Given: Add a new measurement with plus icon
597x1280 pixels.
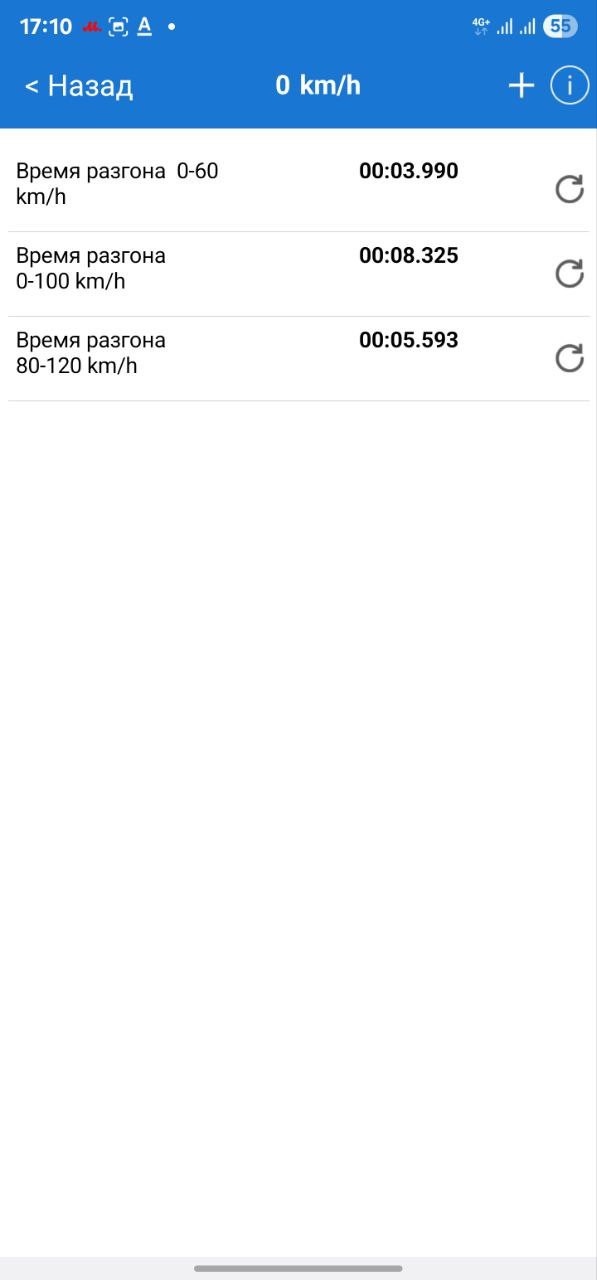Looking at the screenshot, I should pyautogui.click(x=521, y=86).
